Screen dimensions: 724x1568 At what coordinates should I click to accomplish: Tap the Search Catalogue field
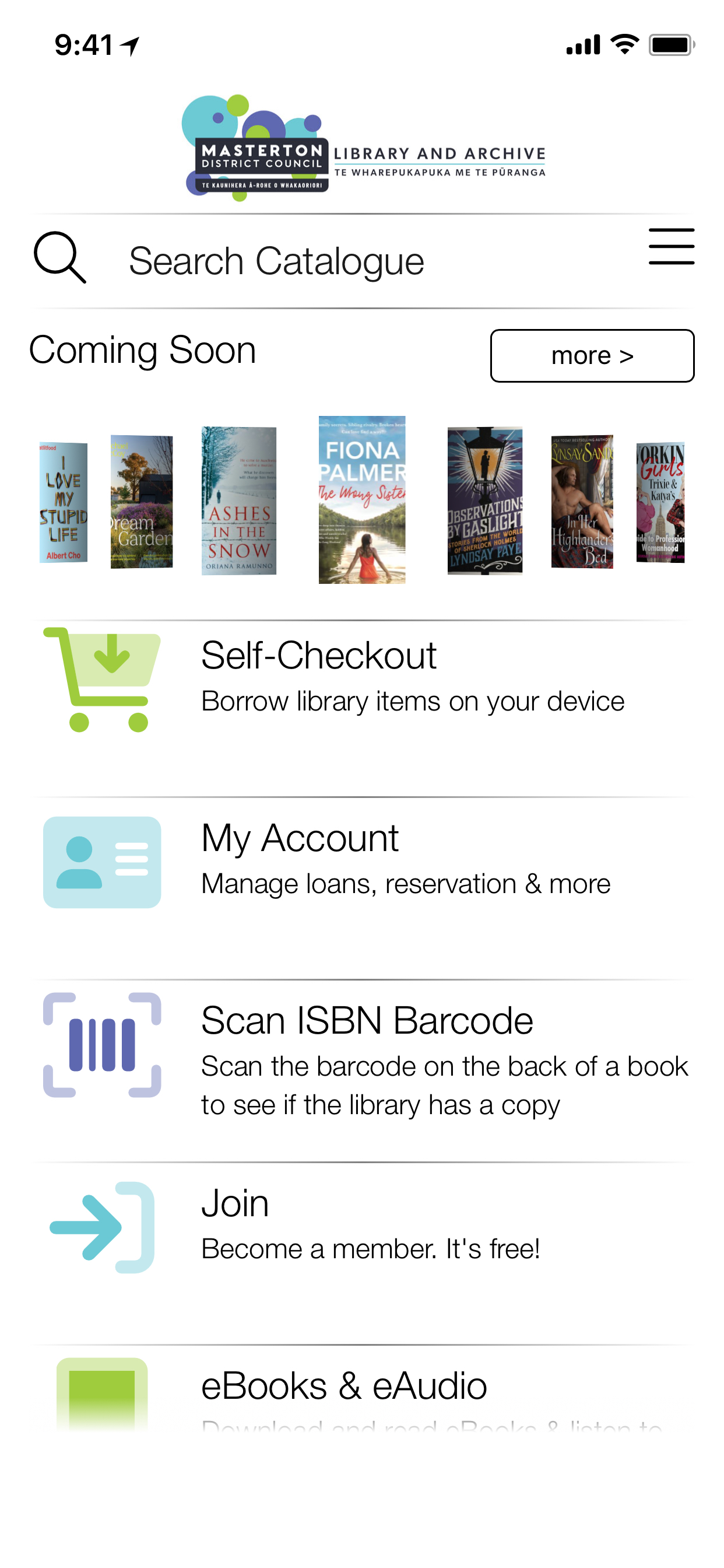tap(277, 261)
